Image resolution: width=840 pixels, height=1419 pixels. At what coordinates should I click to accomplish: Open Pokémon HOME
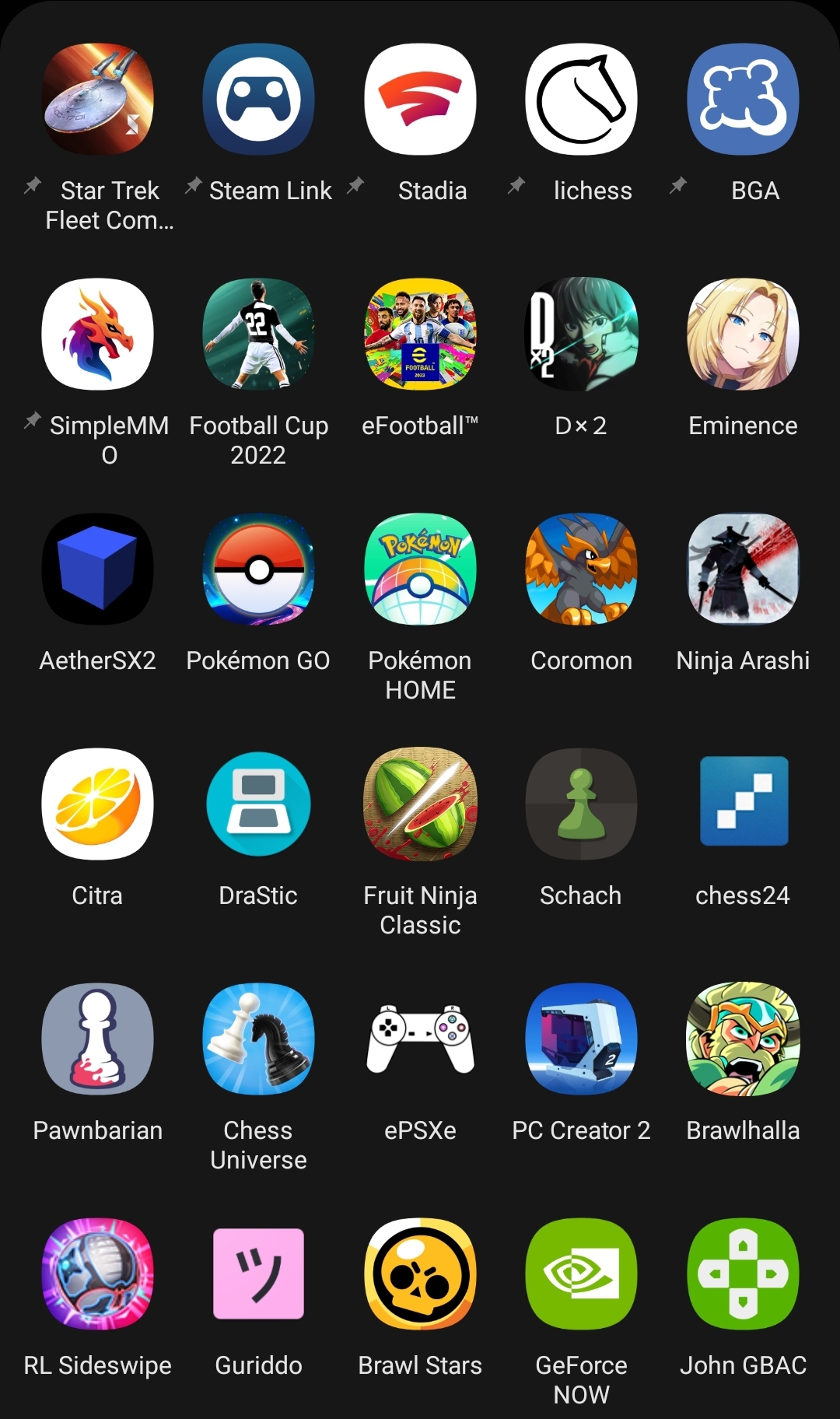(x=420, y=569)
